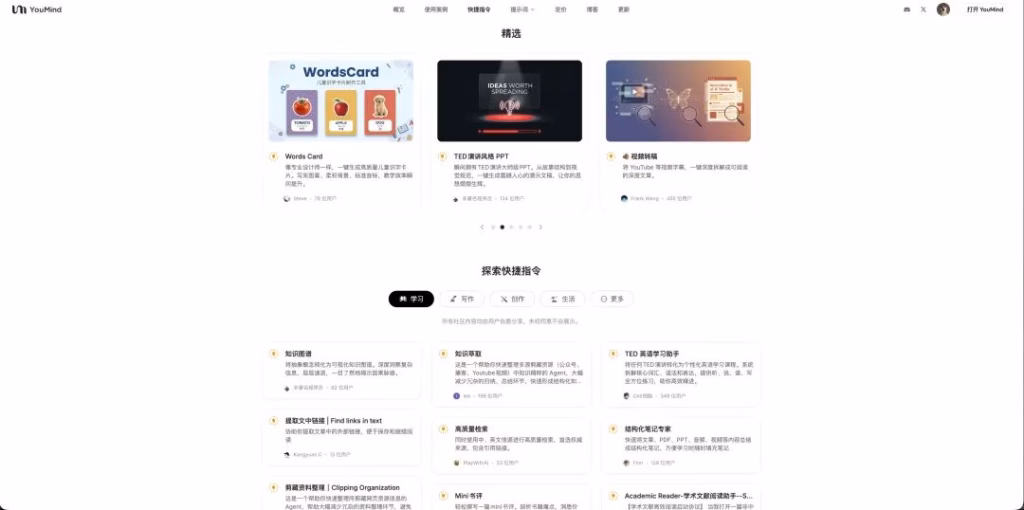Open the 知识图谱 shortcut card
The image size is (1024, 510).
[341, 370]
